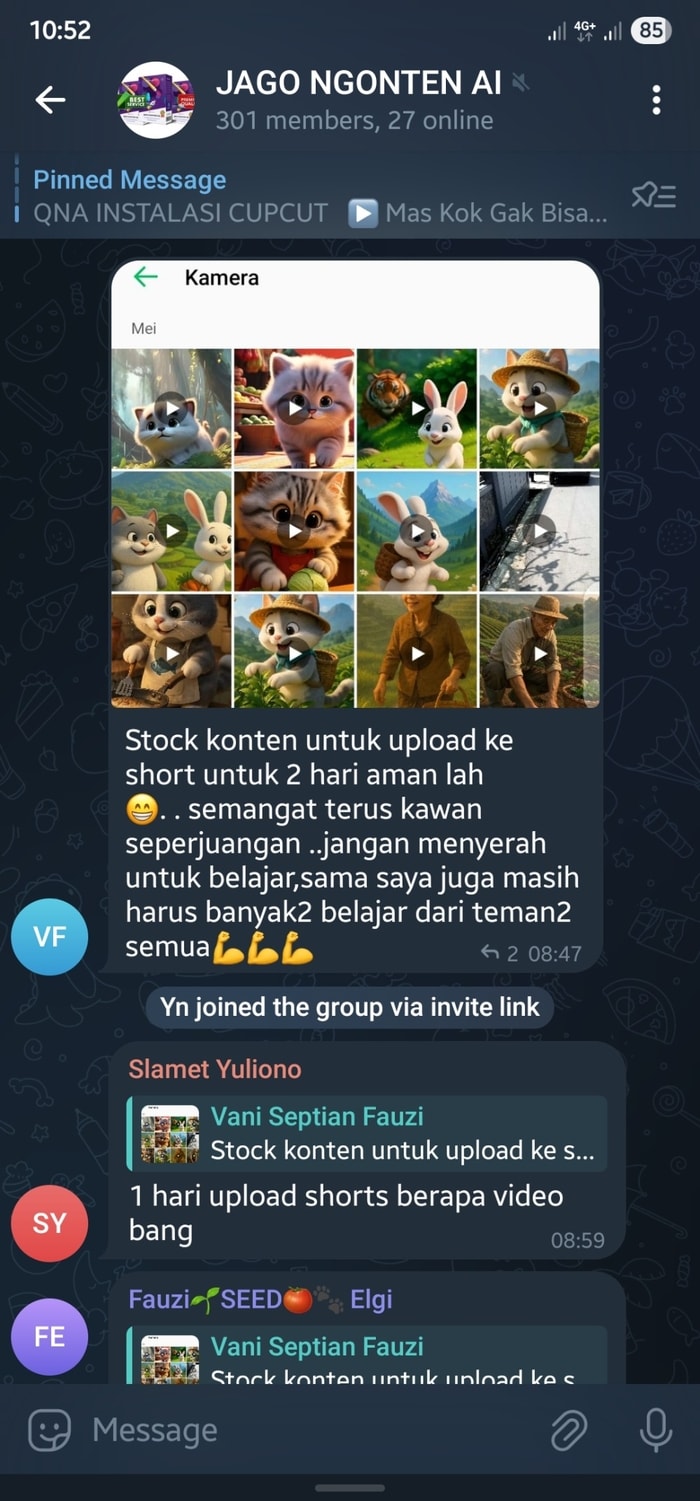
Task: Go back from the group chat
Action: [50, 99]
